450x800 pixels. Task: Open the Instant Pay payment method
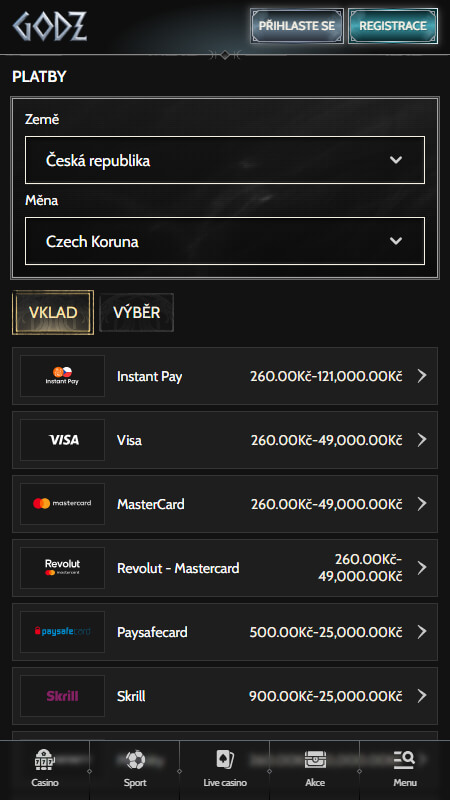click(x=225, y=376)
